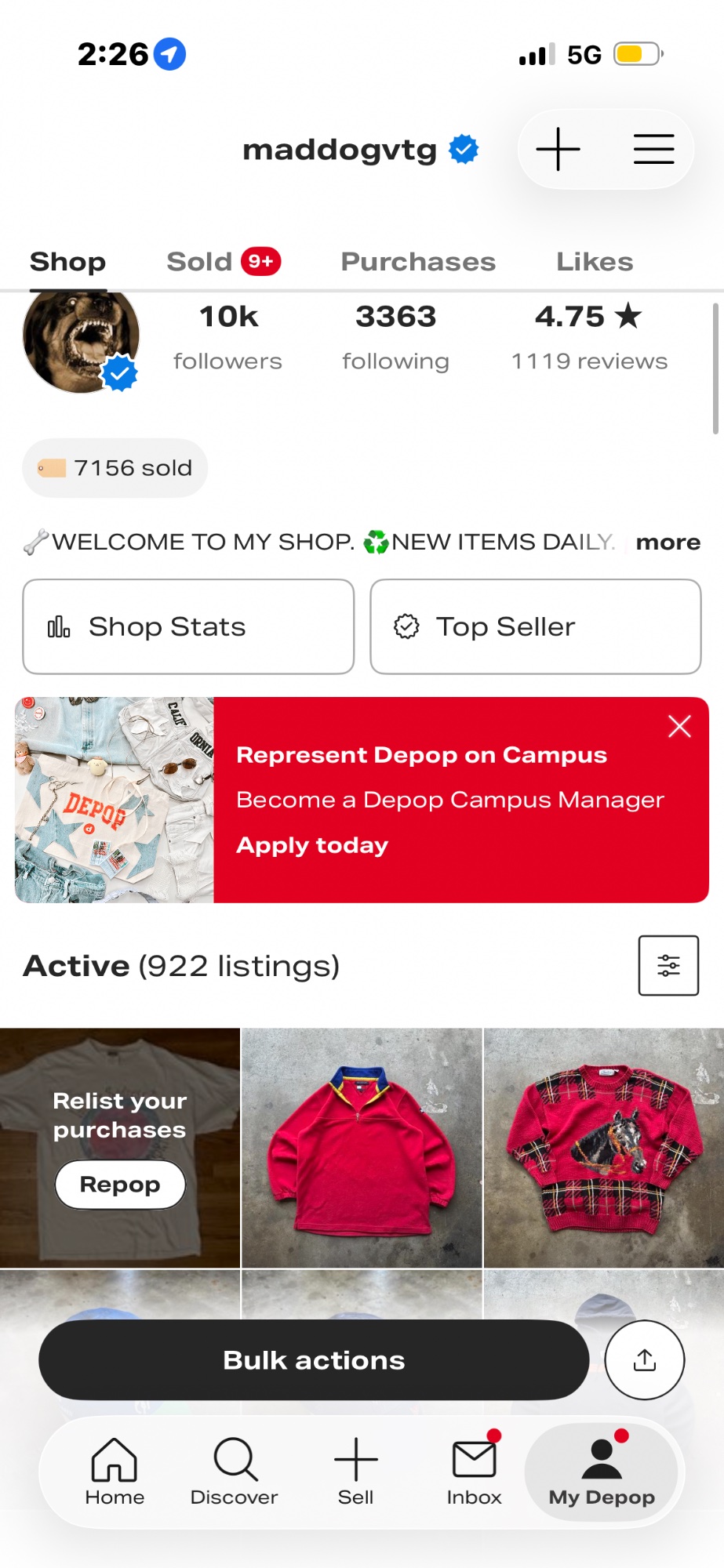Viewport: 724px width, 1568px height.
Task: Tap Sell in the bottom bar
Action: [x=356, y=1472]
